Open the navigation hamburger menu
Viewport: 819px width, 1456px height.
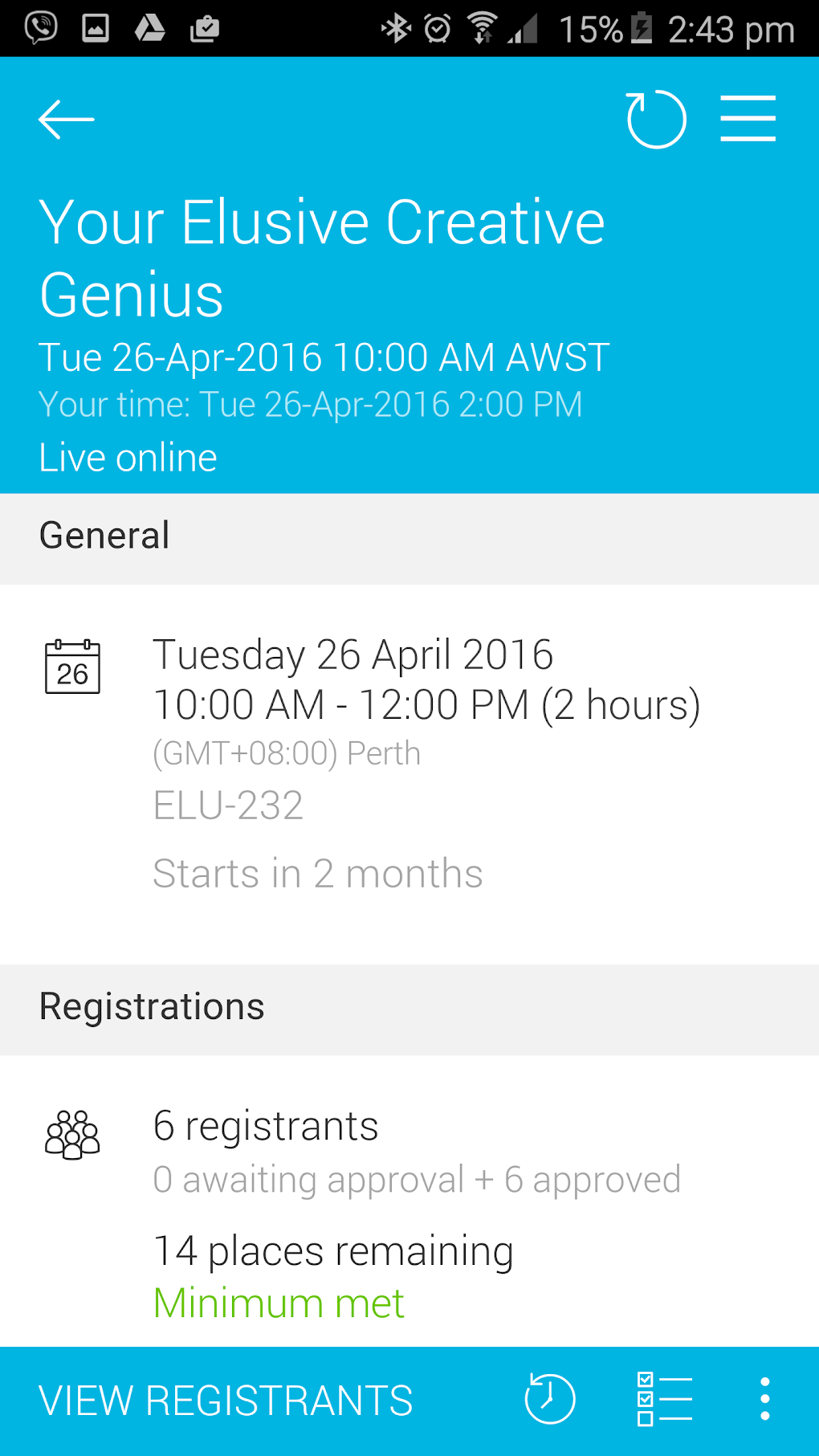click(748, 118)
